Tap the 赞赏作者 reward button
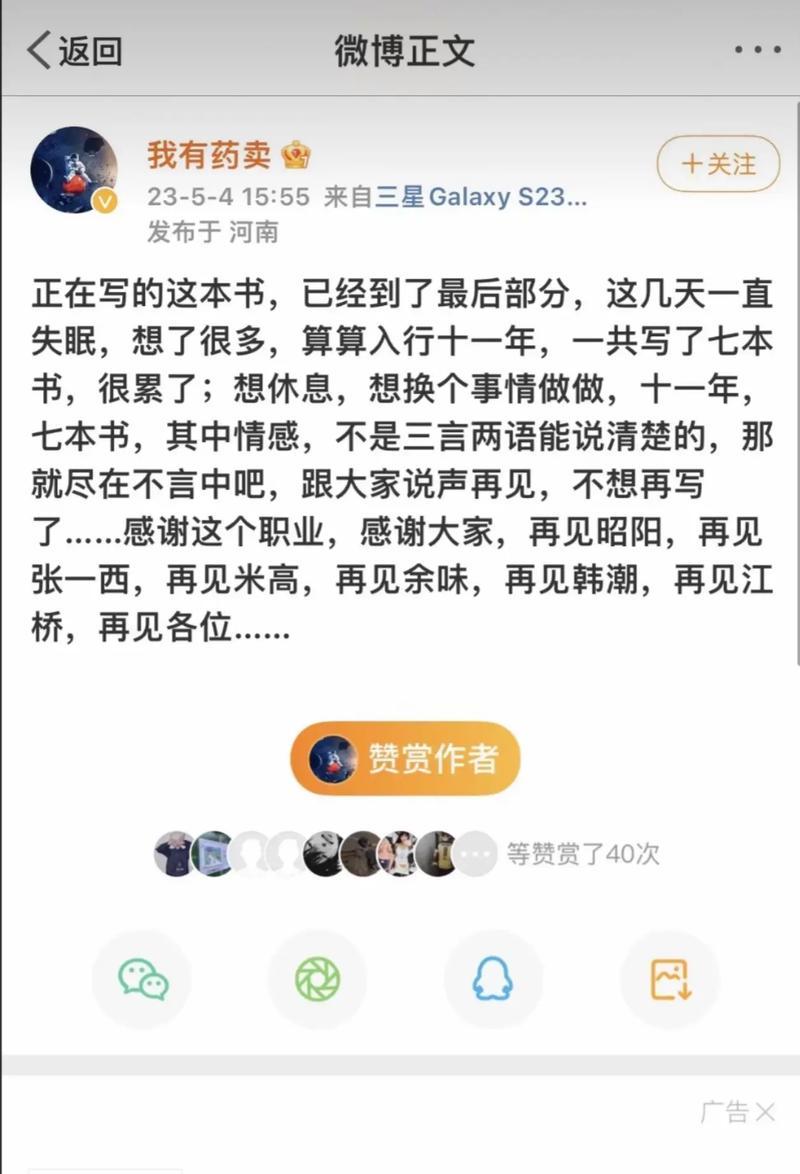The height and width of the screenshot is (1174, 800). click(x=405, y=759)
